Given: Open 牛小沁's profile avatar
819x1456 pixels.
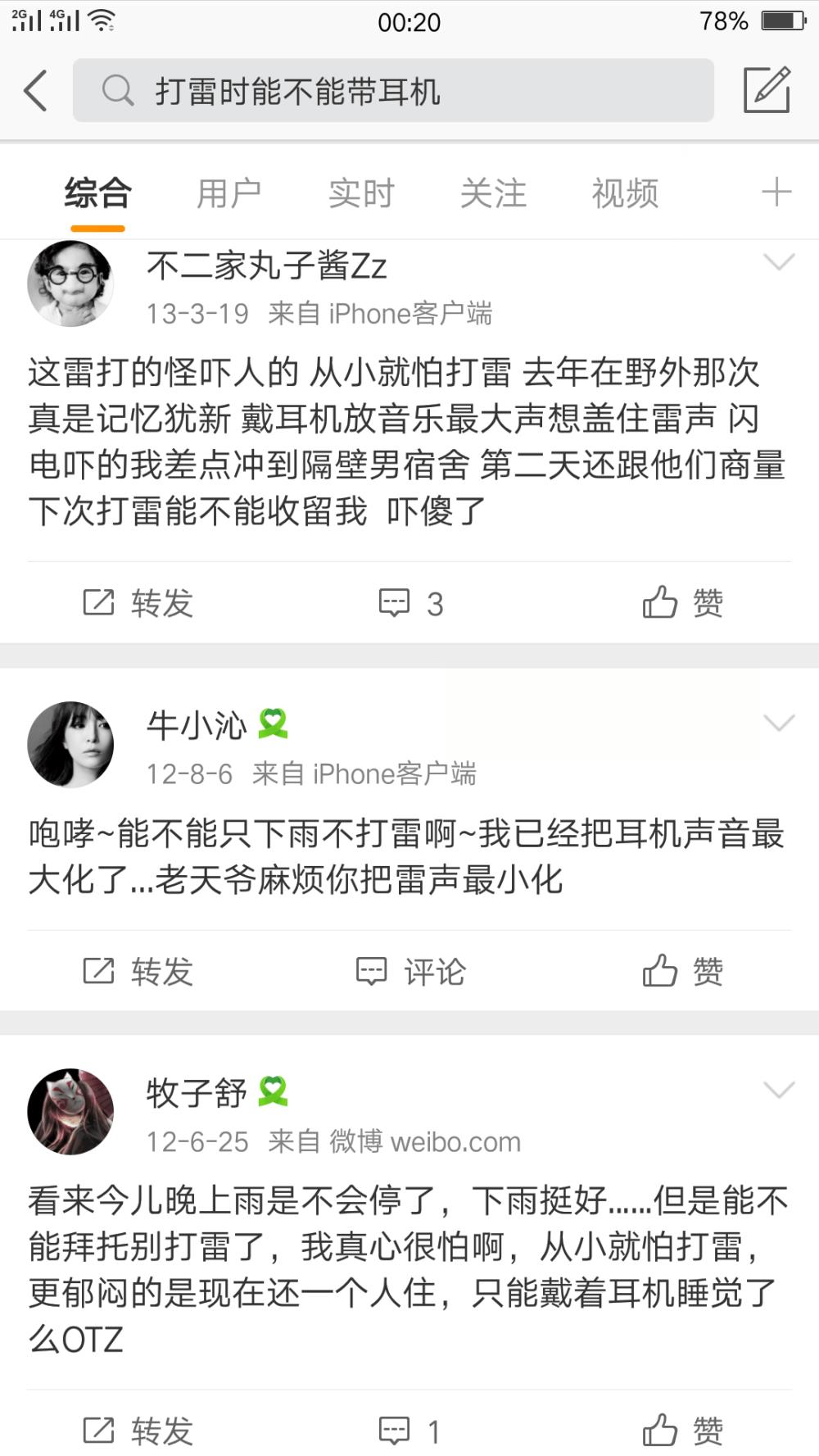Looking at the screenshot, I should (70, 744).
